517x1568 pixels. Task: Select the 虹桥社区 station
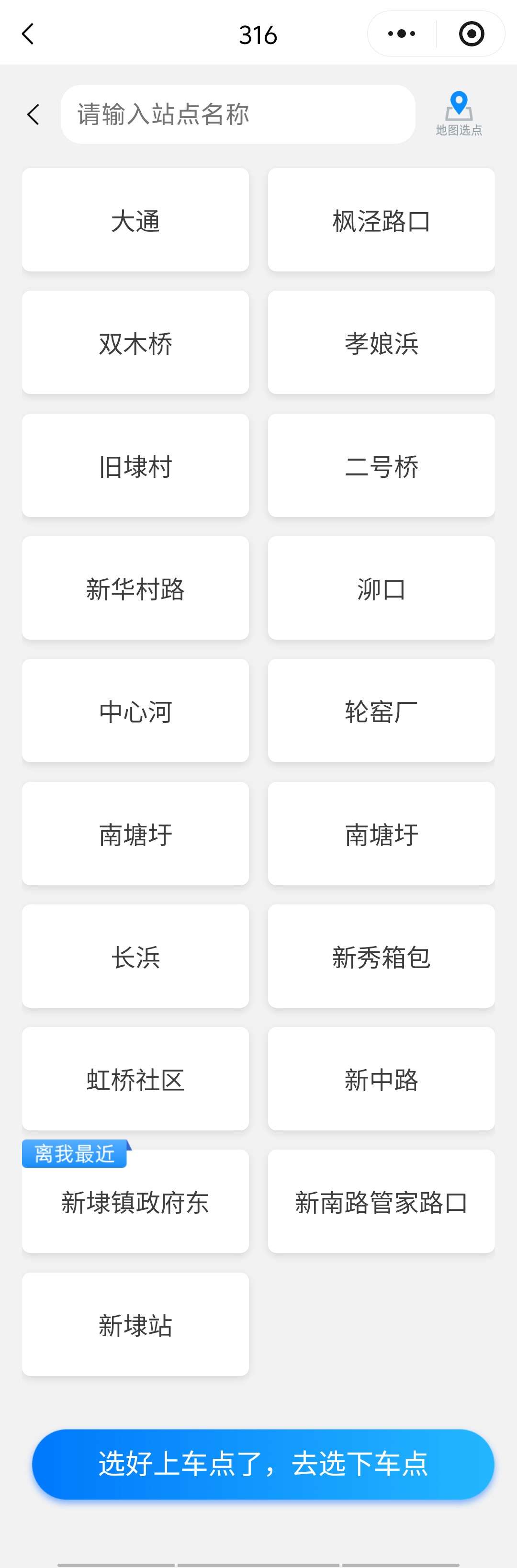pyautogui.click(x=135, y=1079)
